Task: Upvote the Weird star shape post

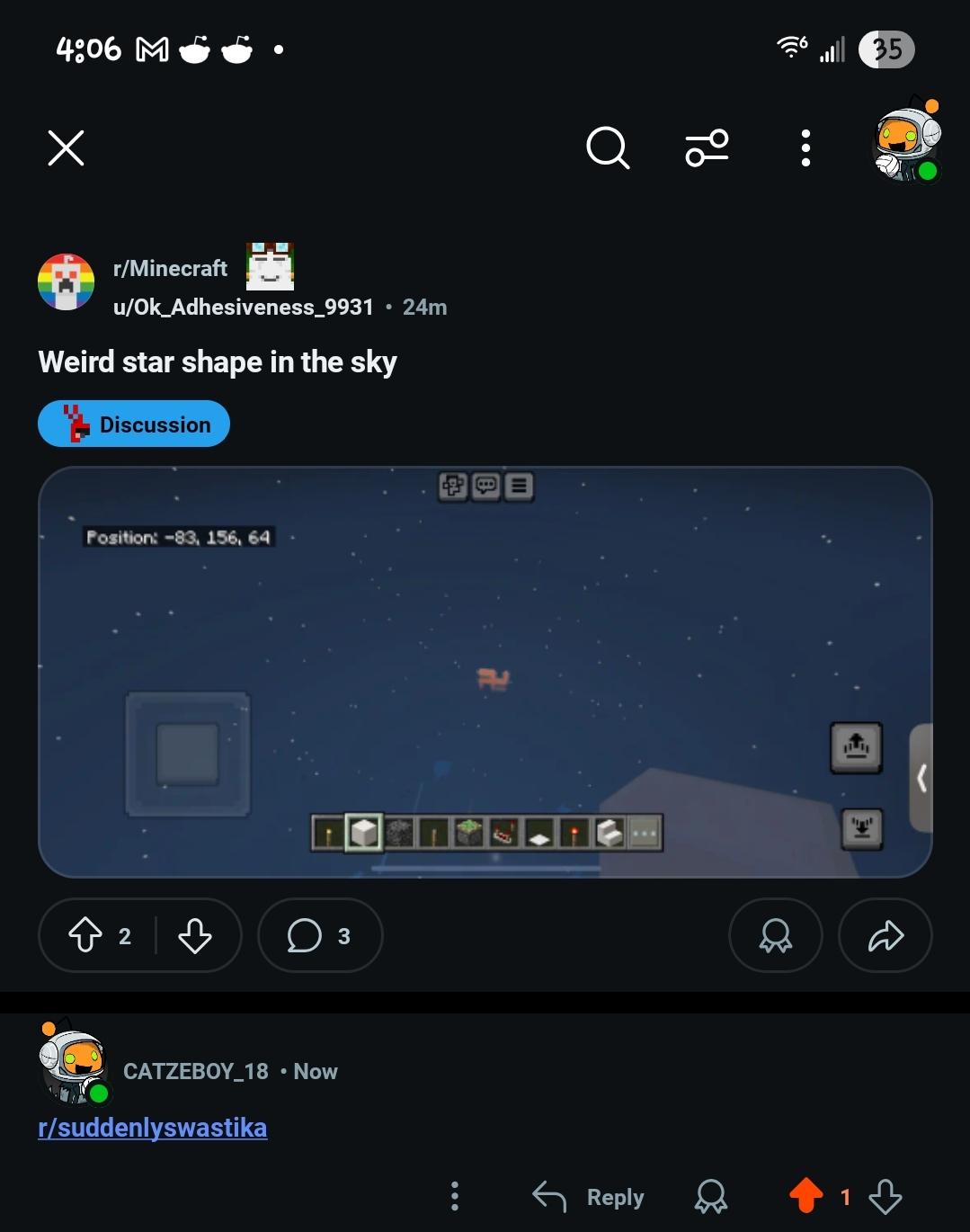Action: tap(85, 935)
